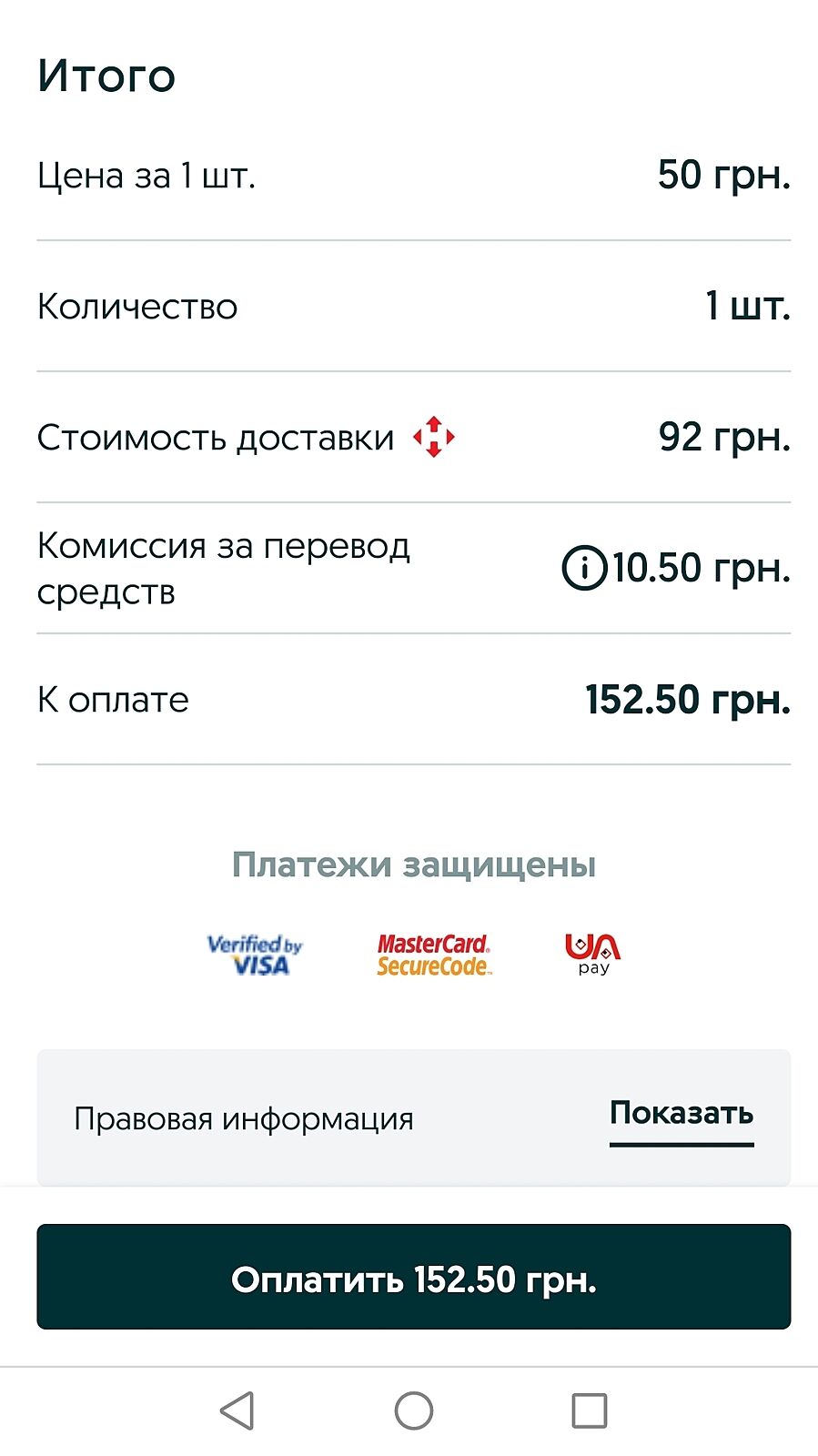Pay 152.50 грн. with Оплатить button
The width and height of the screenshot is (818, 1456).
coord(413,1278)
